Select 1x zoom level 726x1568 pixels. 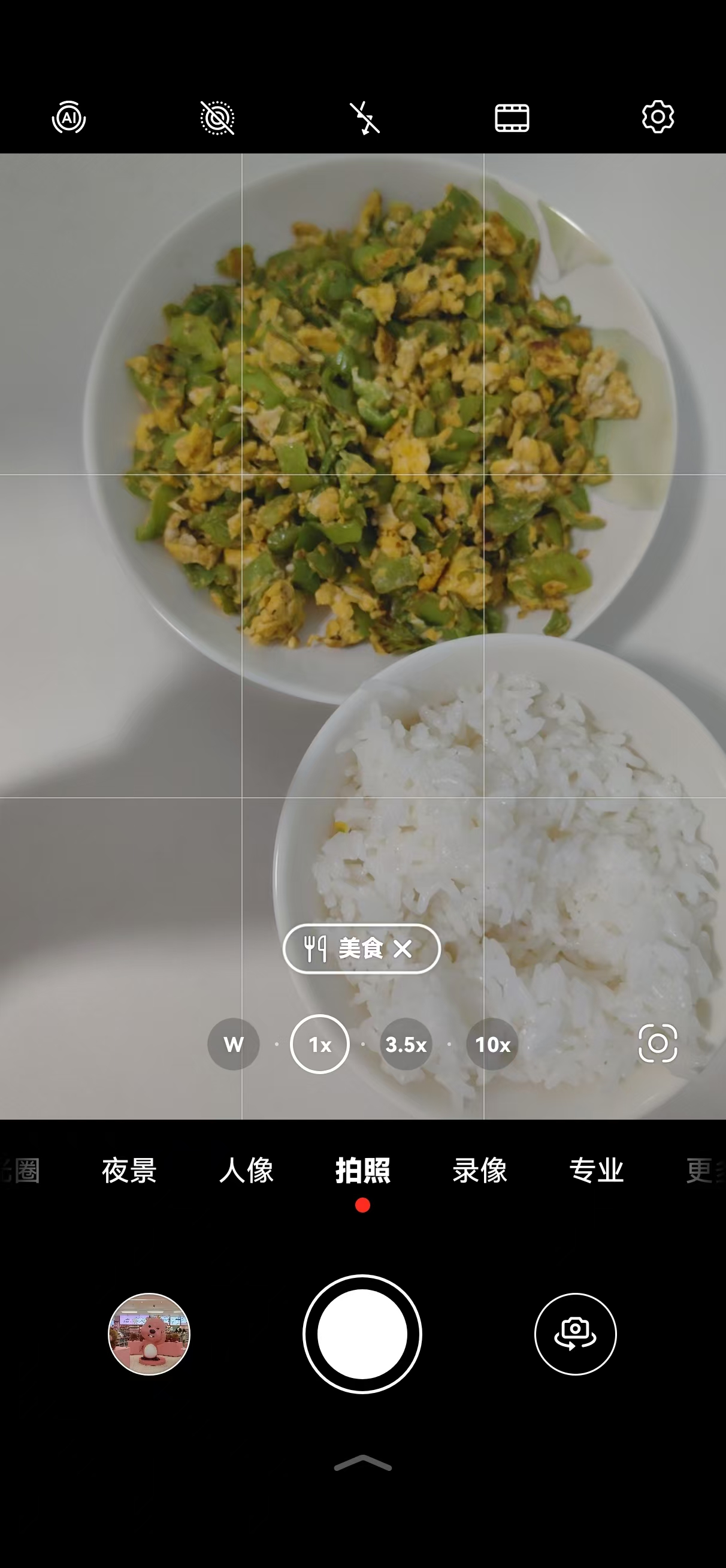pyautogui.click(x=320, y=1045)
